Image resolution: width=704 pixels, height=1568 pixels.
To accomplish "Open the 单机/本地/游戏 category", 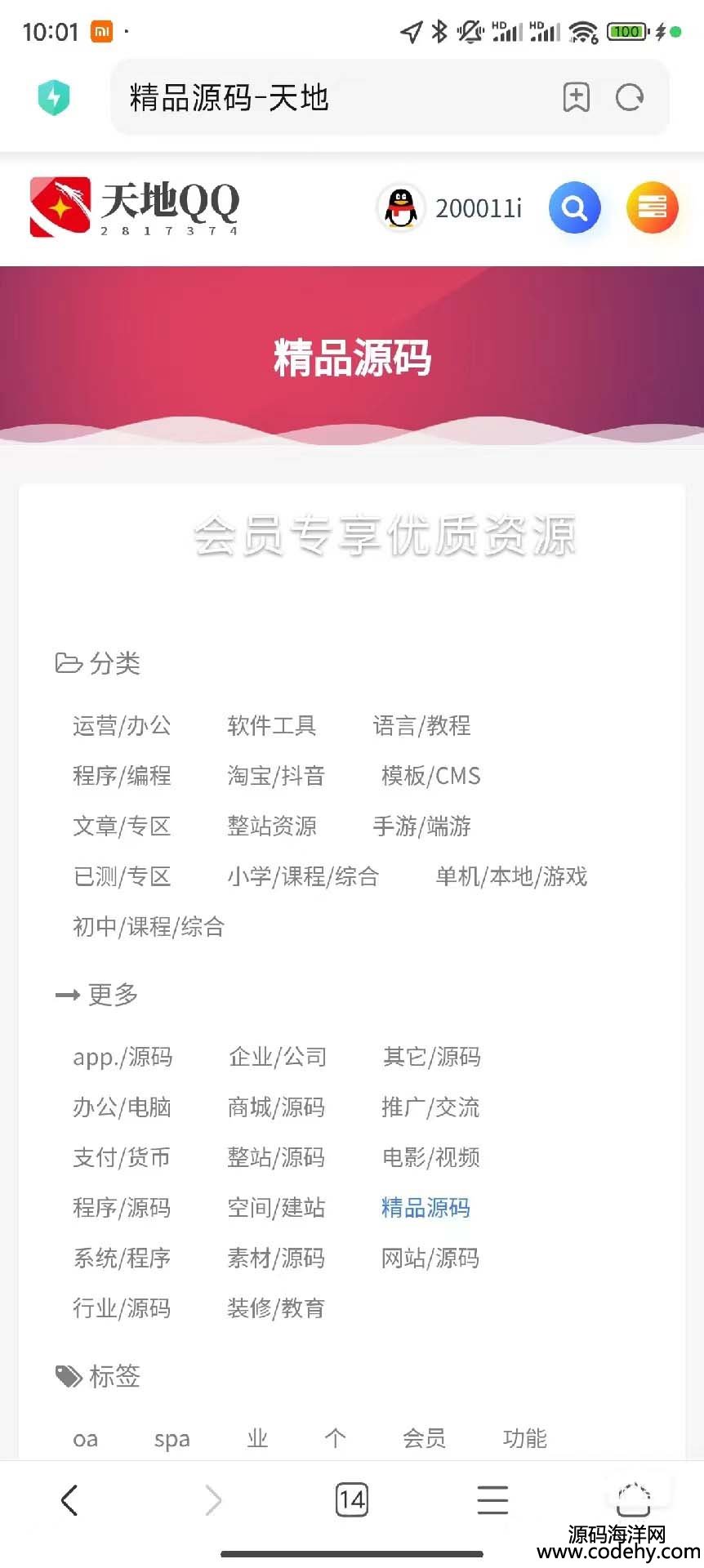I will (x=511, y=876).
